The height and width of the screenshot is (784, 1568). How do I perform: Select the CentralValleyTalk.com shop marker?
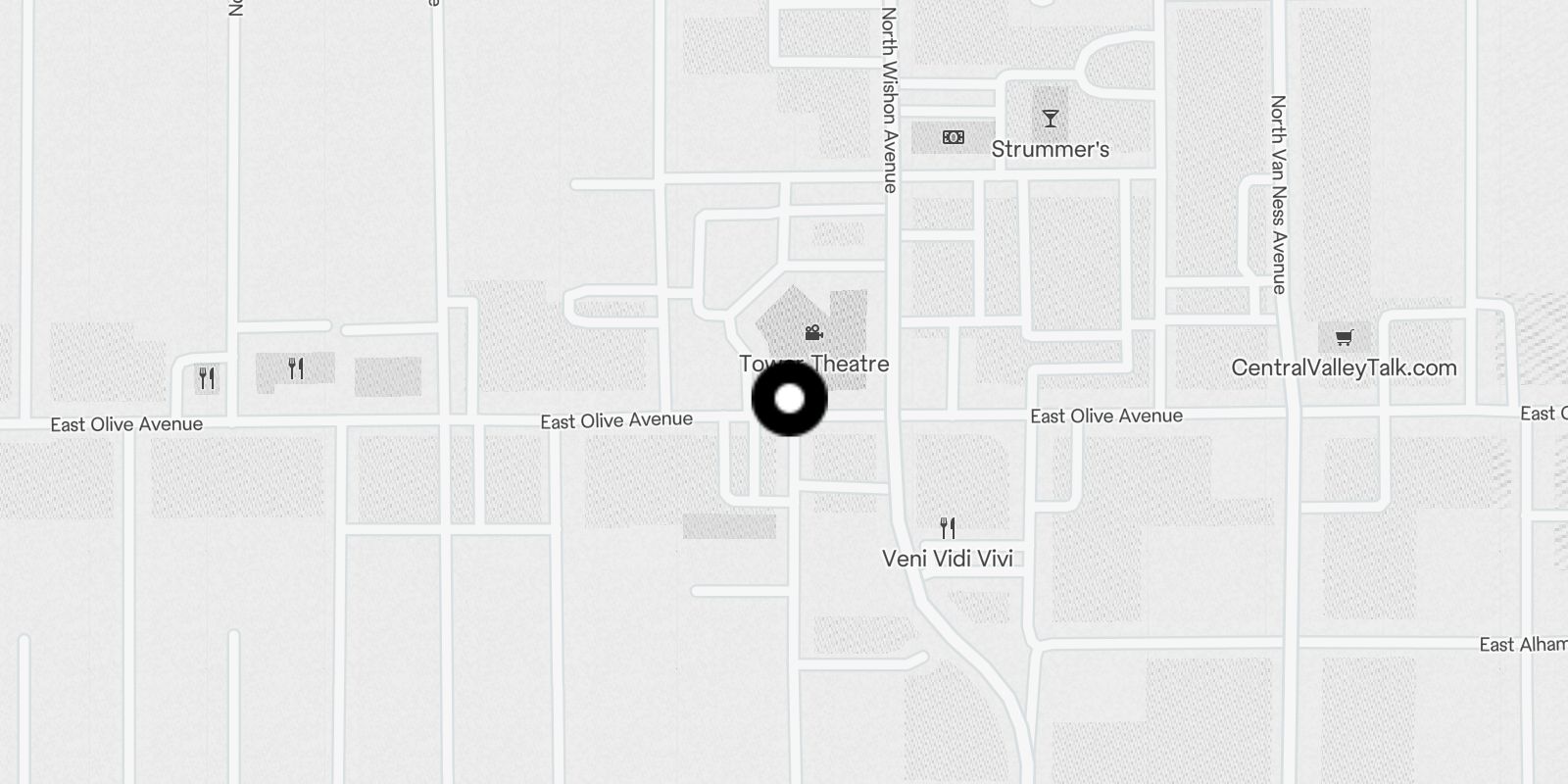(1344, 338)
